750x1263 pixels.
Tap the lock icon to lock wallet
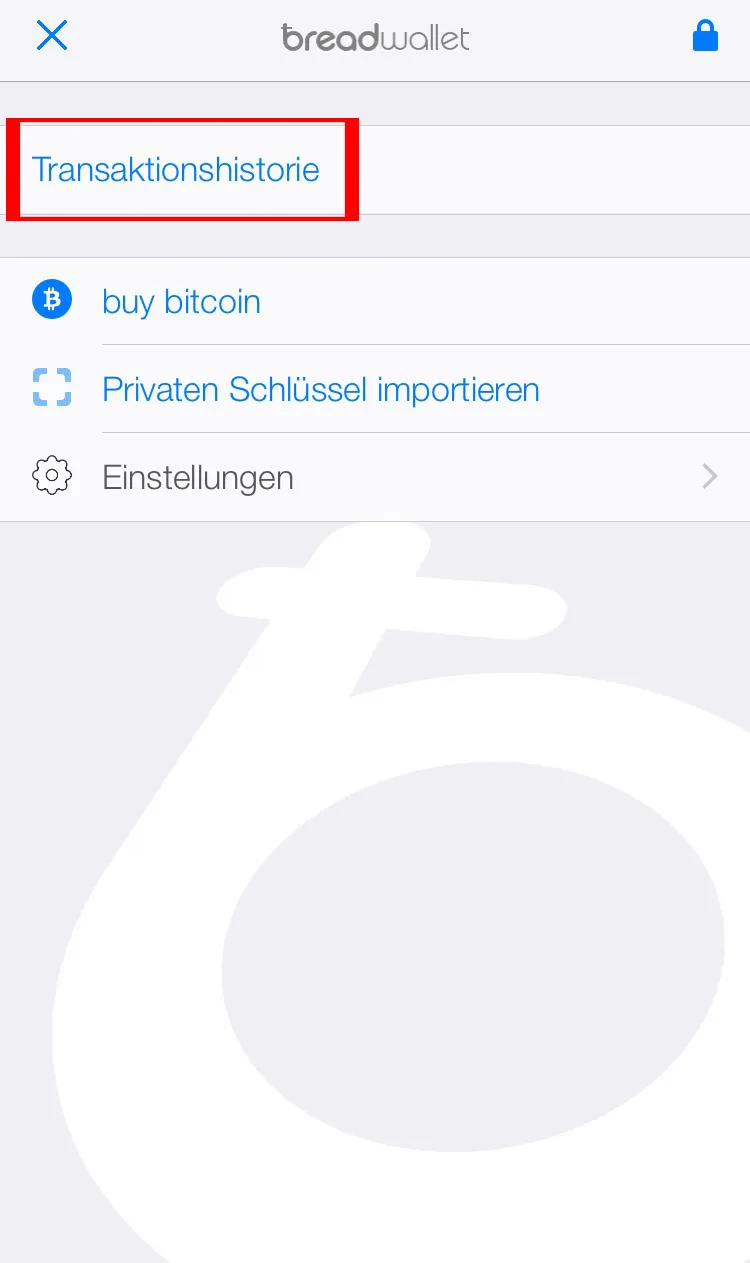(x=705, y=37)
